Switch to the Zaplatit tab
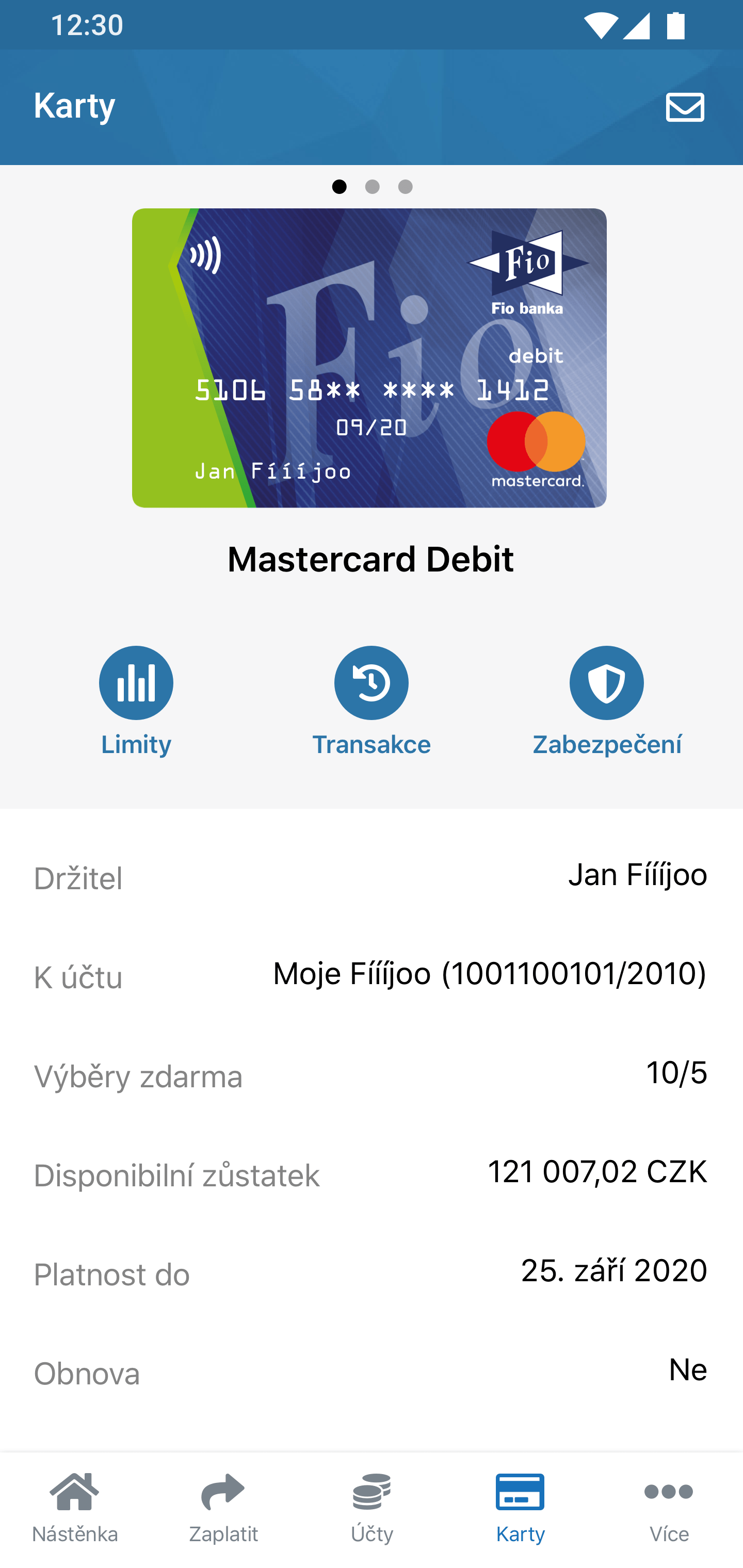 click(223, 1508)
